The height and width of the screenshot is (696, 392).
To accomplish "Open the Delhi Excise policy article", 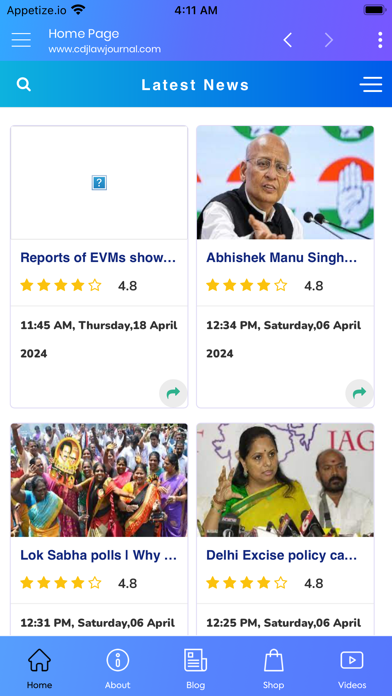I will (282, 555).
